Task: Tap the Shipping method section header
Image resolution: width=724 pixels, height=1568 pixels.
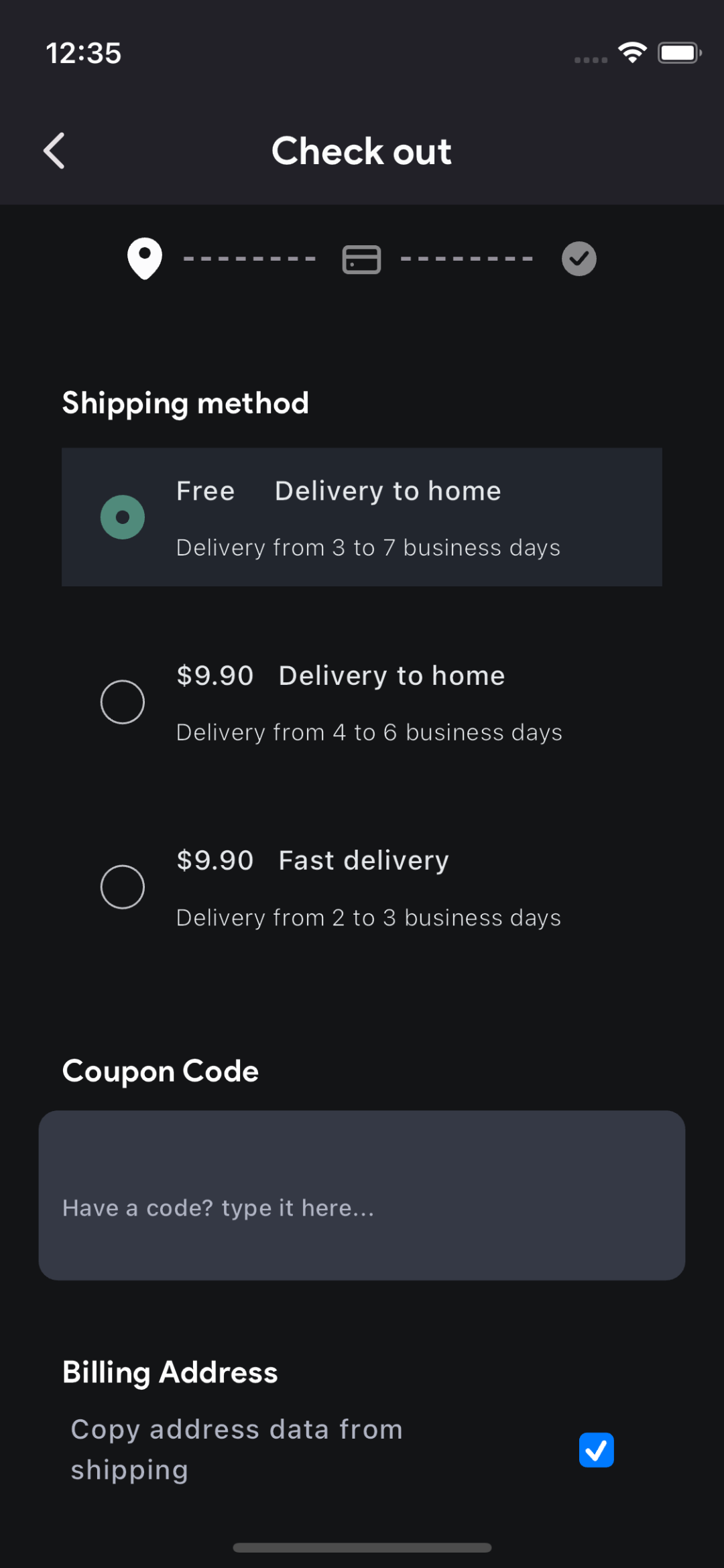Action: pos(186,403)
